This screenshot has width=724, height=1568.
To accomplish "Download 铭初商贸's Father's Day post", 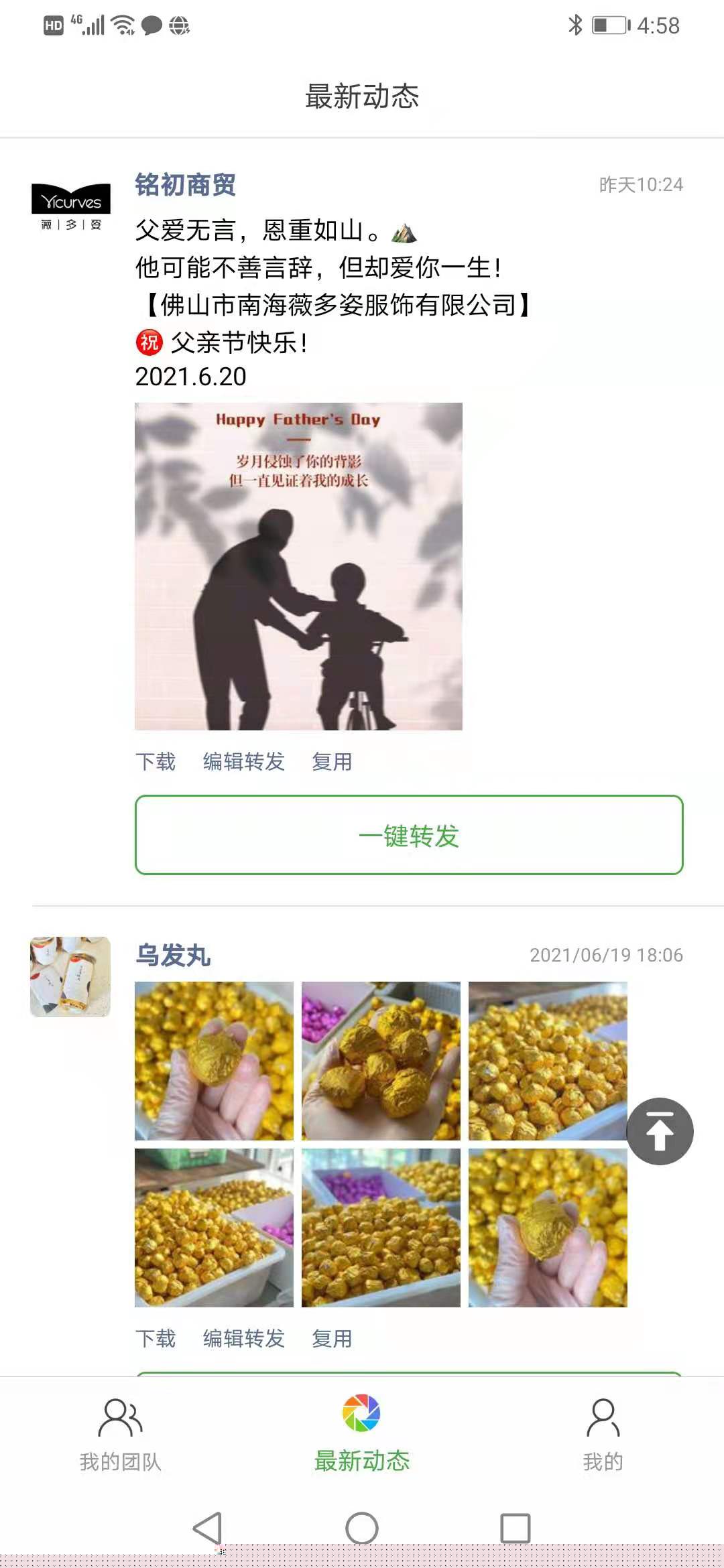I will (x=156, y=762).
